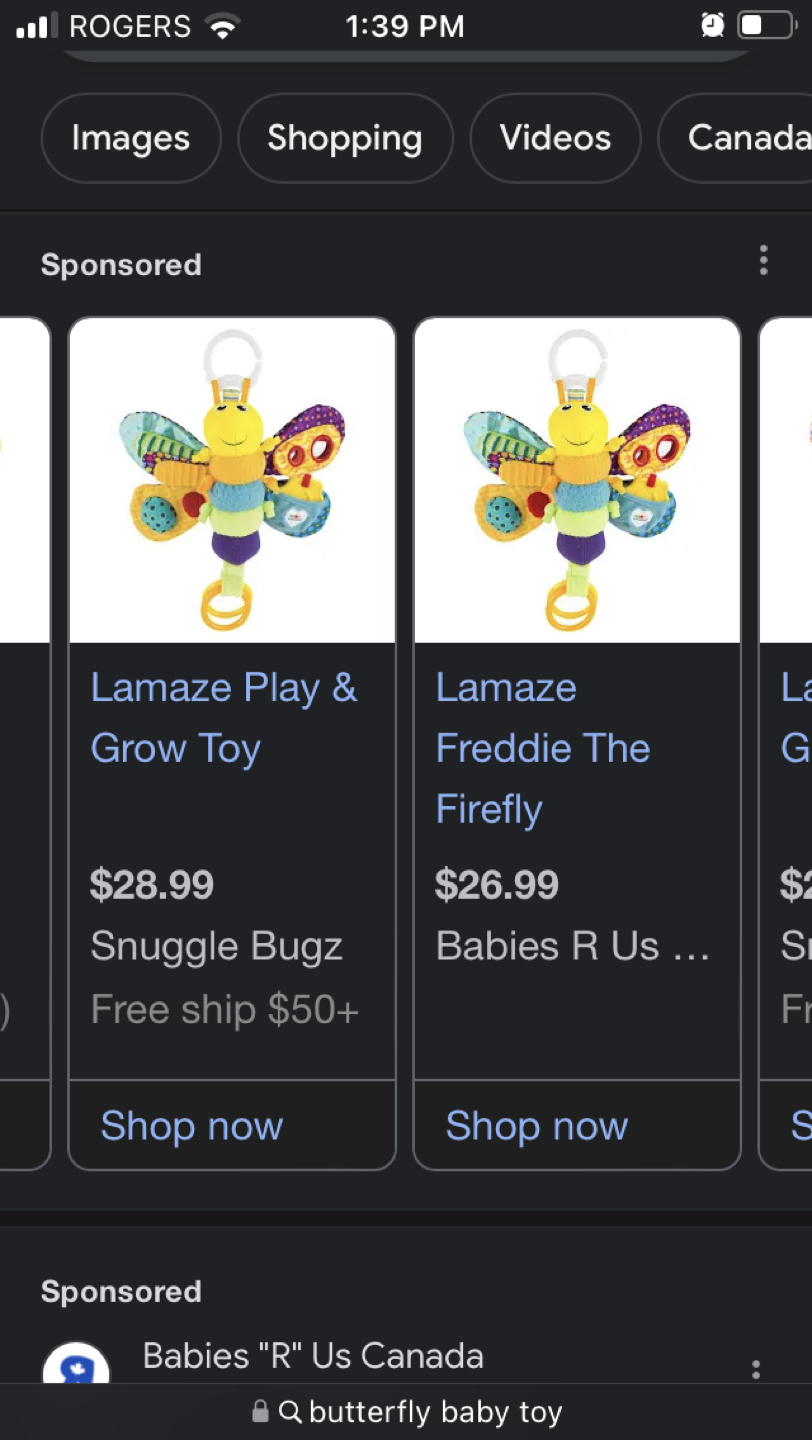Switch to the Images filter
812x1440 pixels.
pos(130,138)
